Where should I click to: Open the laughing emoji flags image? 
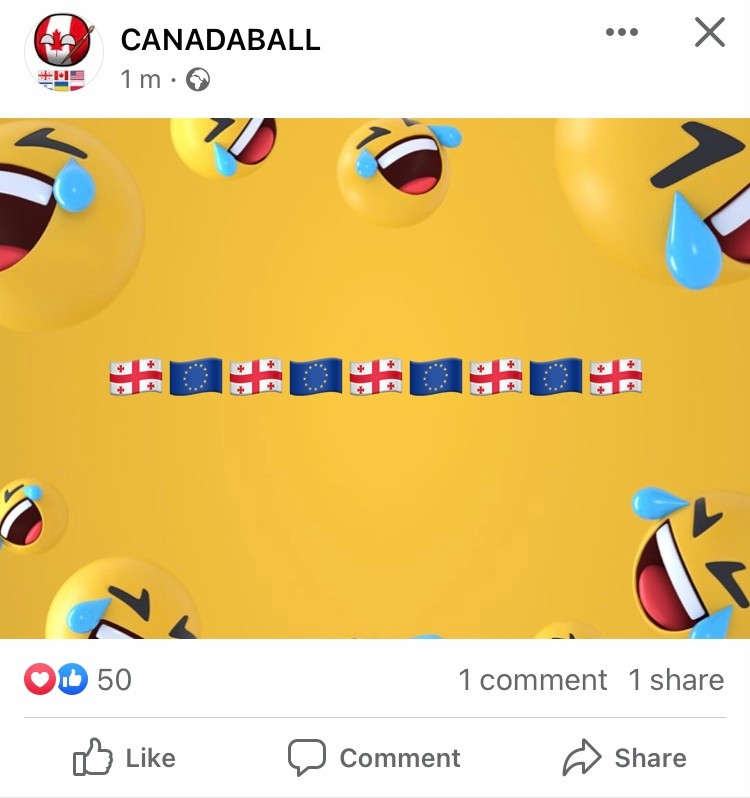[x=375, y=378]
